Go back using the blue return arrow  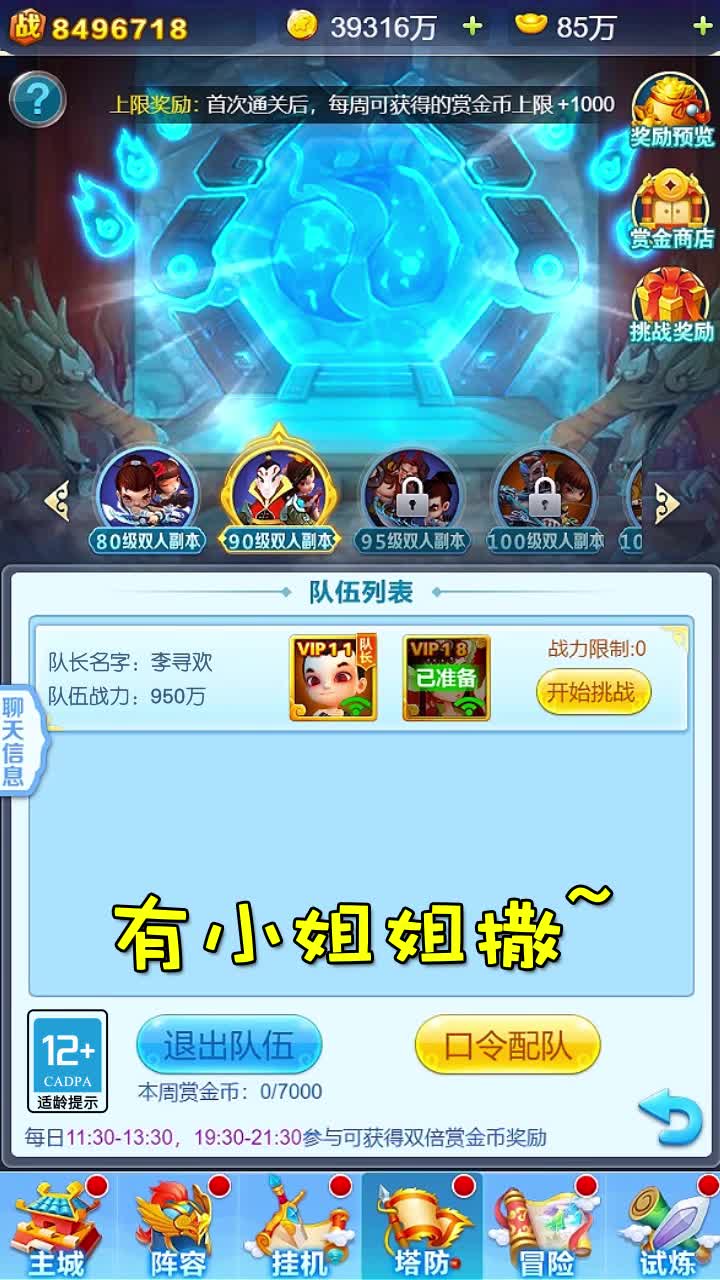[668, 1118]
